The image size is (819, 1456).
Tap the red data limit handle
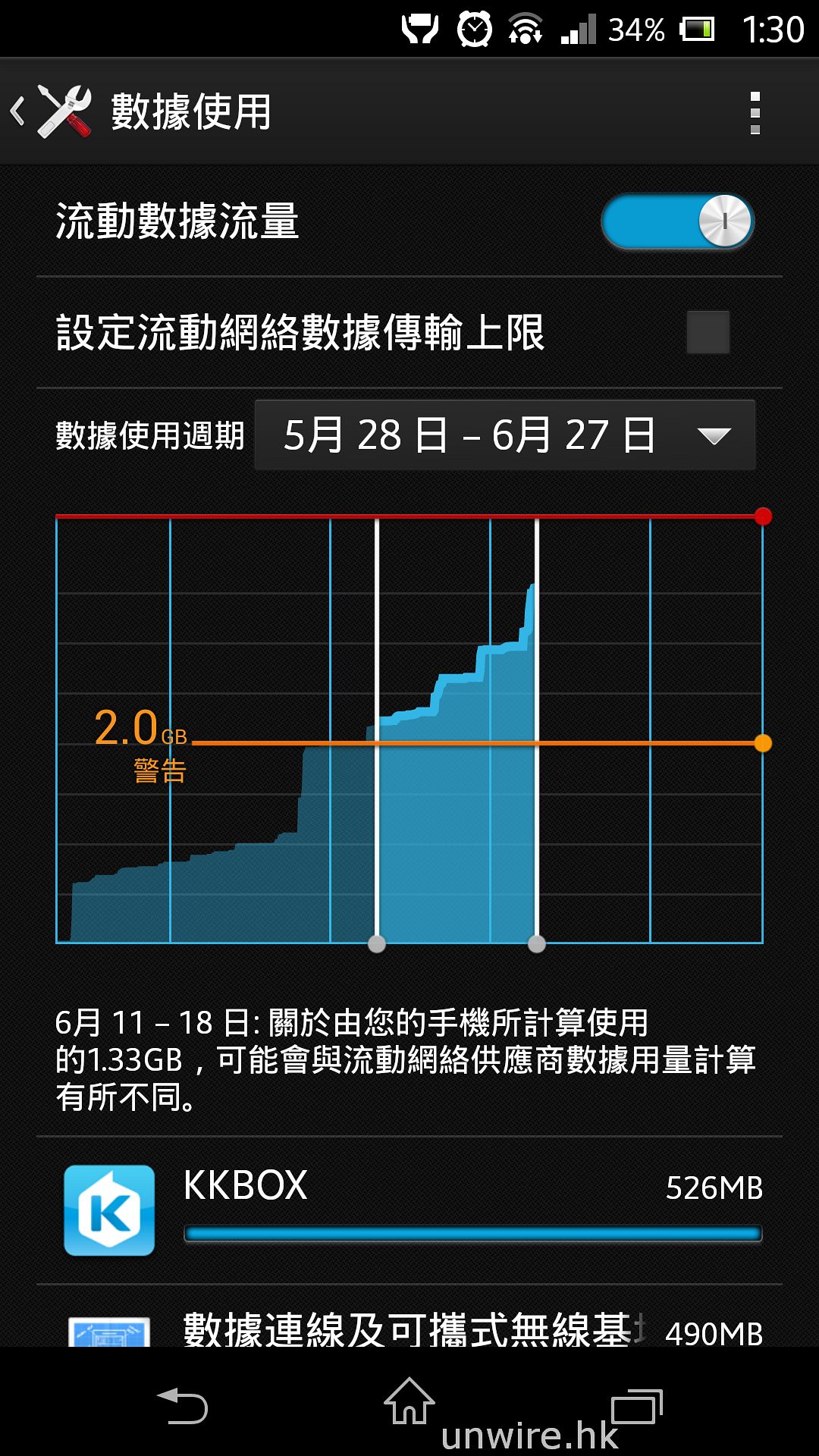763,516
